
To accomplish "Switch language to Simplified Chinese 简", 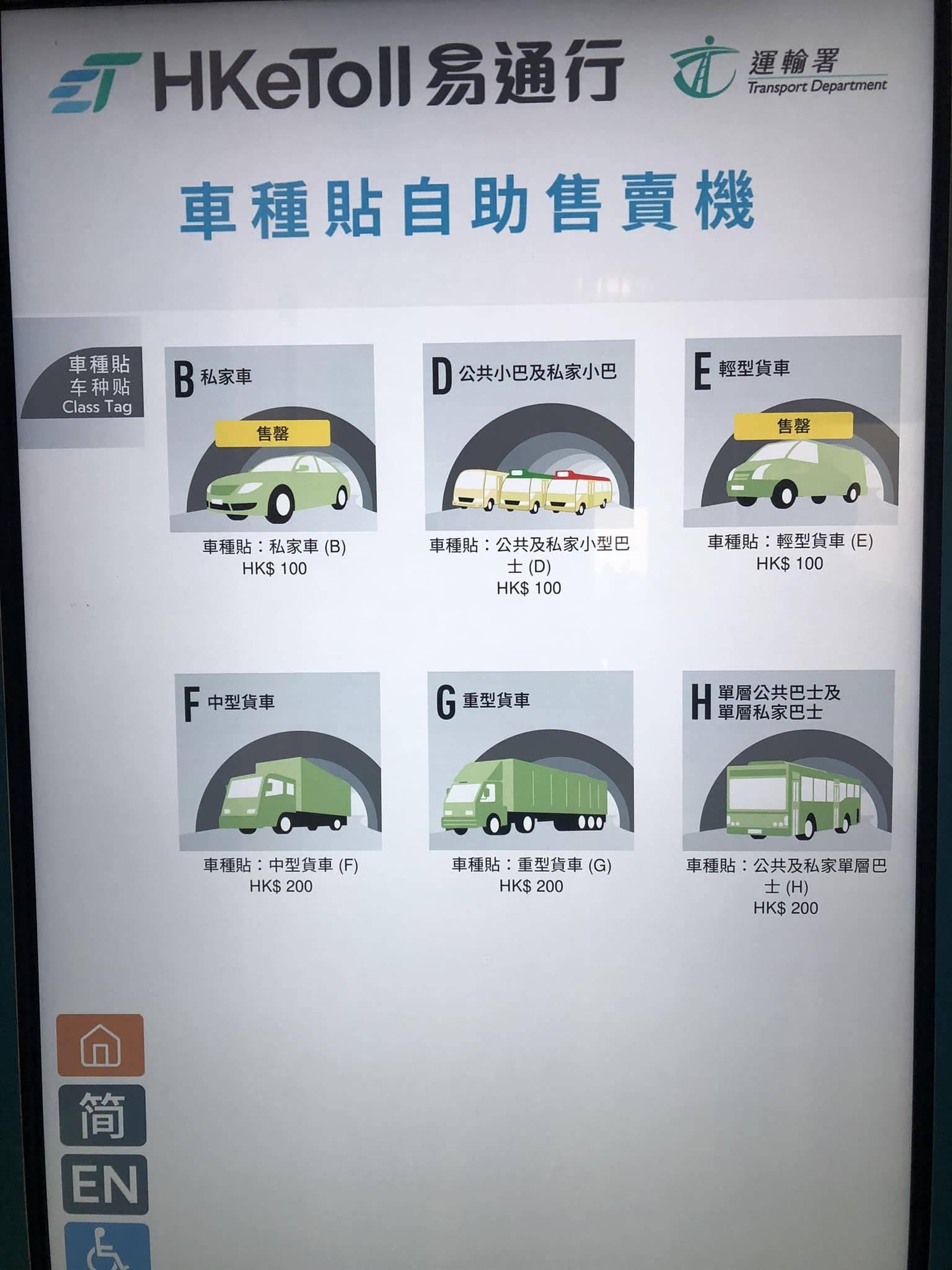I will tap(103, 1115).
